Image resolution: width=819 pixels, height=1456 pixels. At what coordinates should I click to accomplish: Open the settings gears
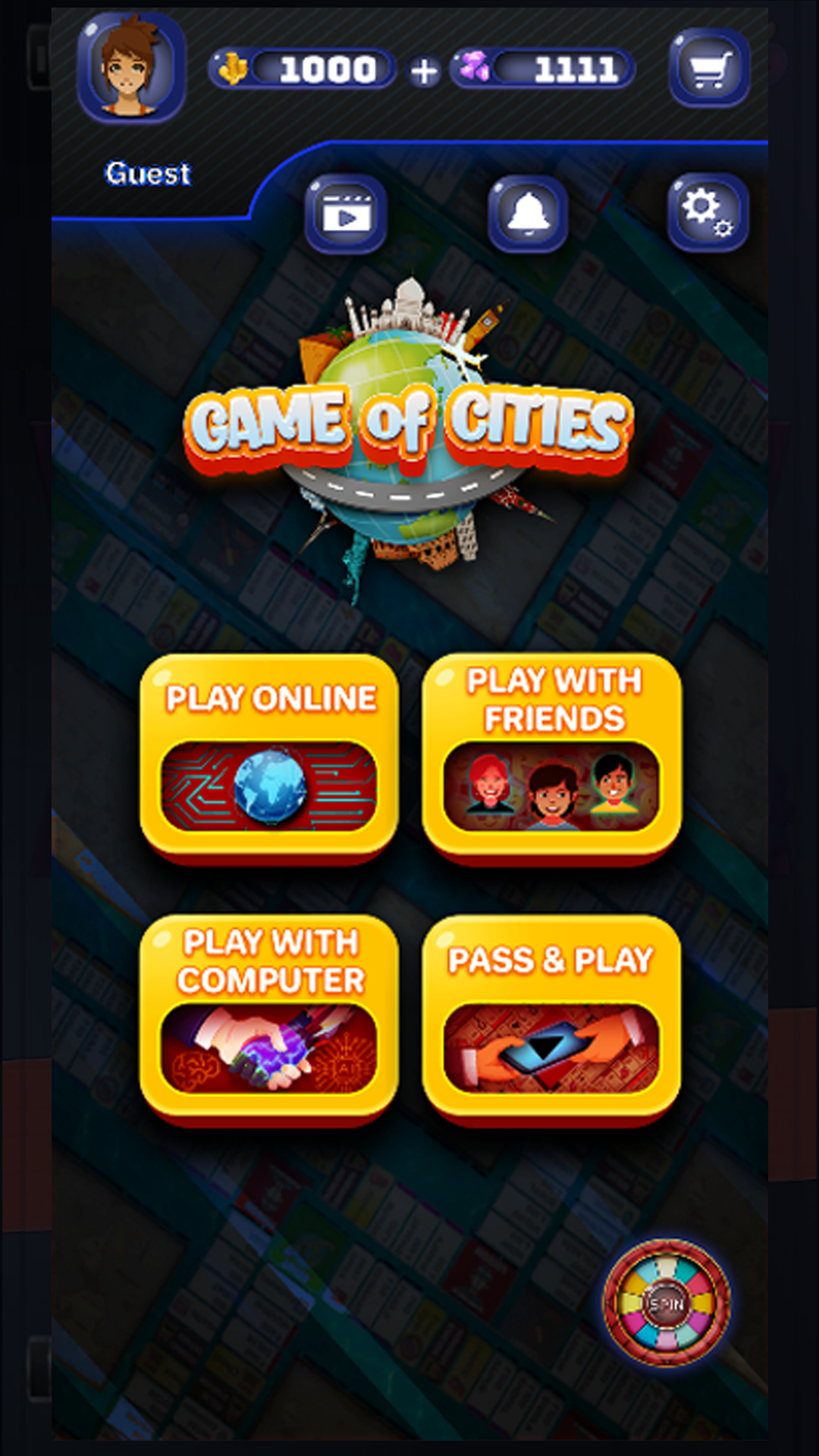coord(708,212)
